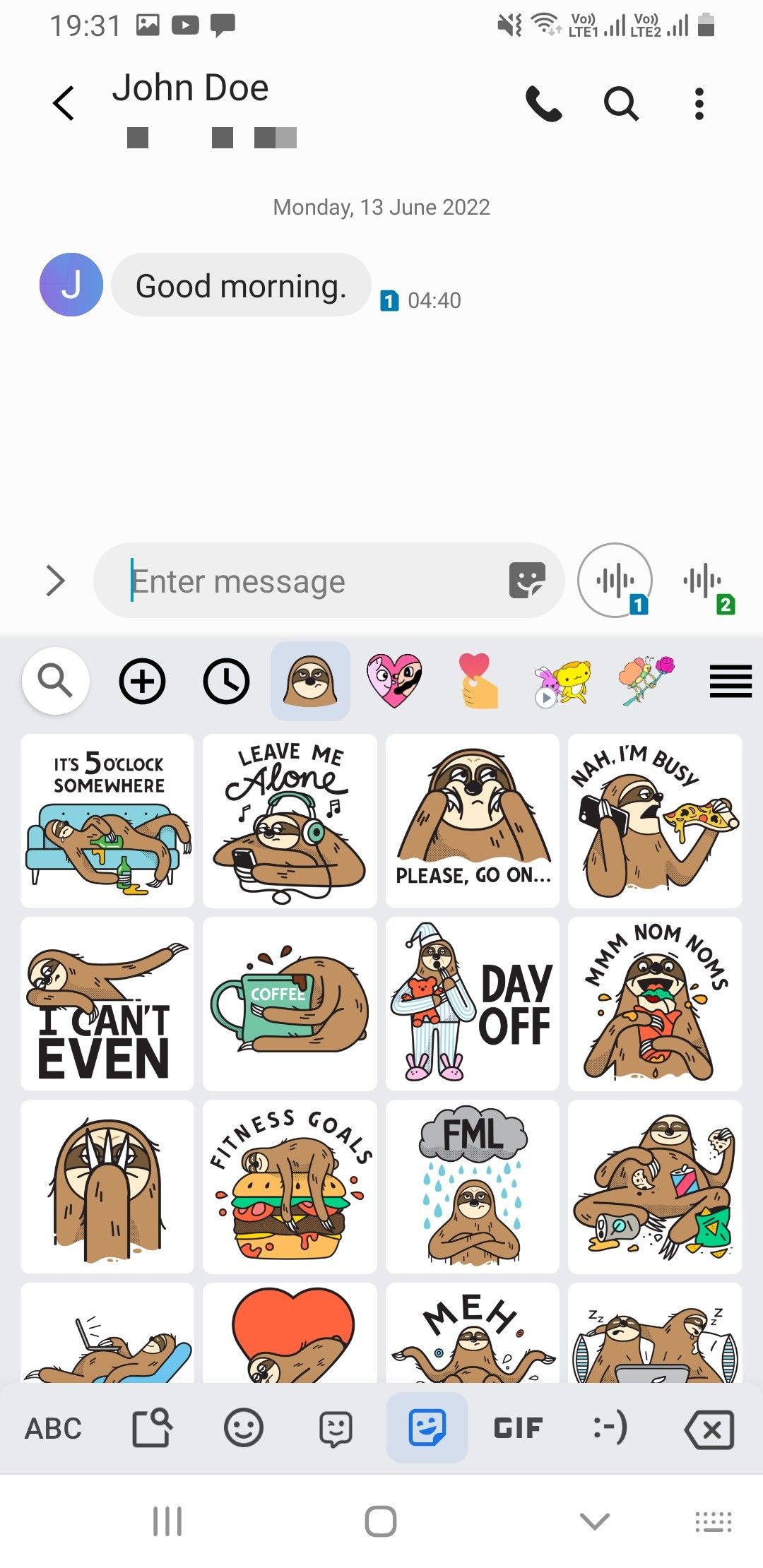Open the GIF keyboard tab
Viewport: 763px width, 1568px height.
[x=518, y=1428]
